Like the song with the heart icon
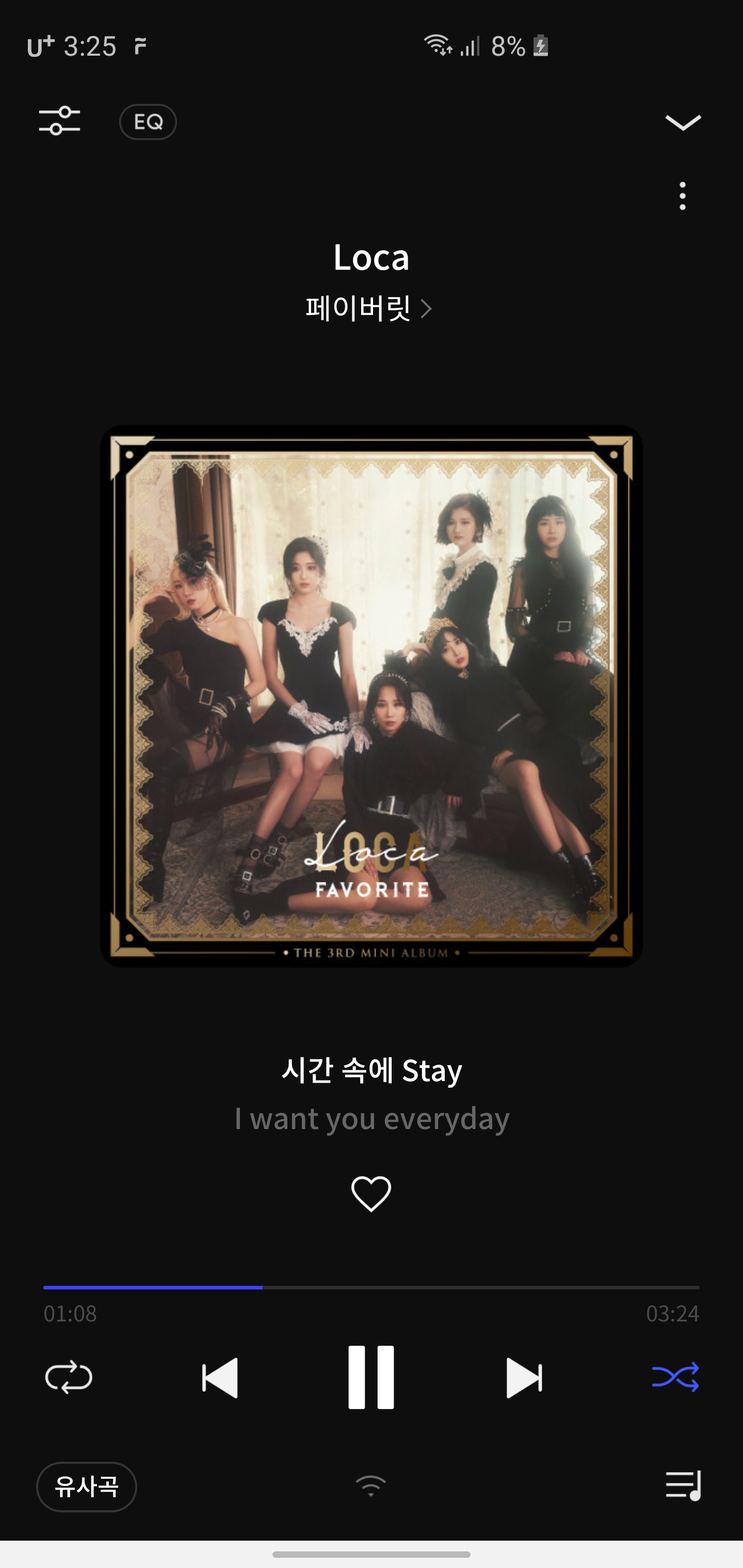 [x=371, y=1194]
